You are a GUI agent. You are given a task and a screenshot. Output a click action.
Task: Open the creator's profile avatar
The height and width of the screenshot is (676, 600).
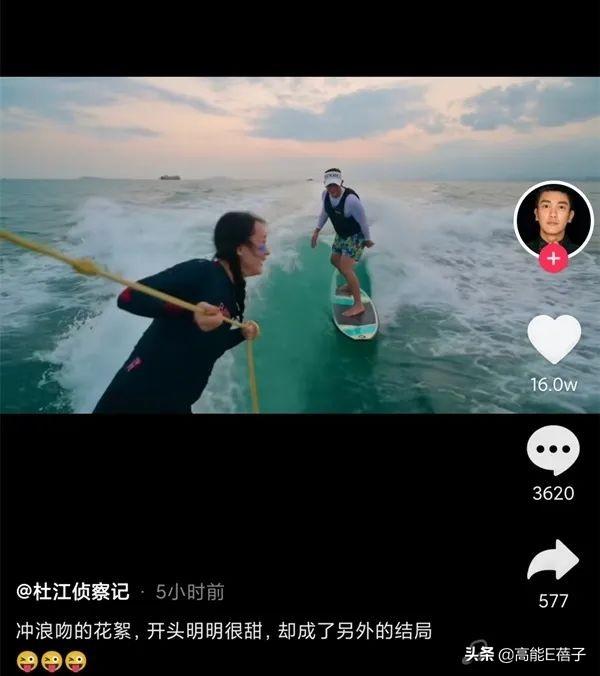click(x=553, y=218)
